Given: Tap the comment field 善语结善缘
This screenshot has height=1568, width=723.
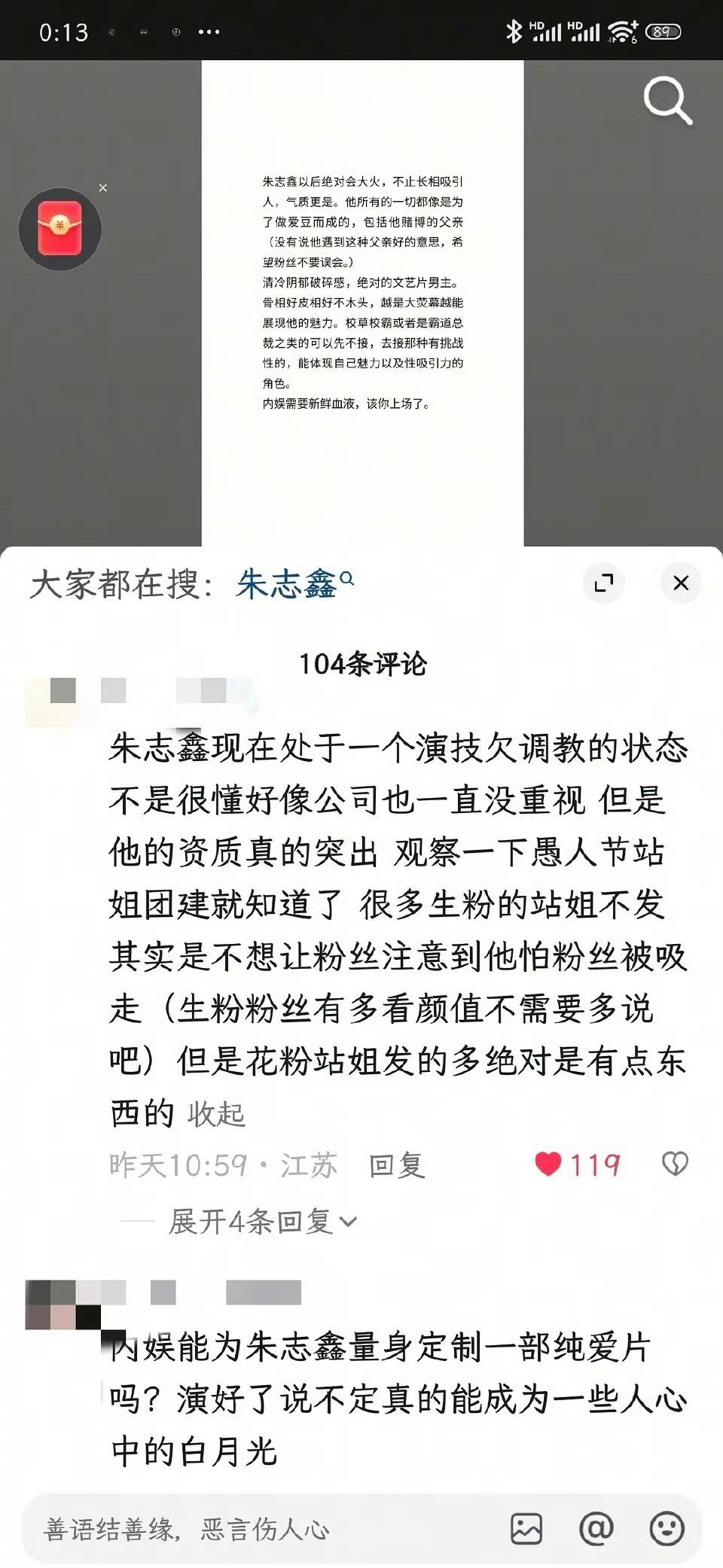Looking at the screenshot, I should (x=256, y=1530).
